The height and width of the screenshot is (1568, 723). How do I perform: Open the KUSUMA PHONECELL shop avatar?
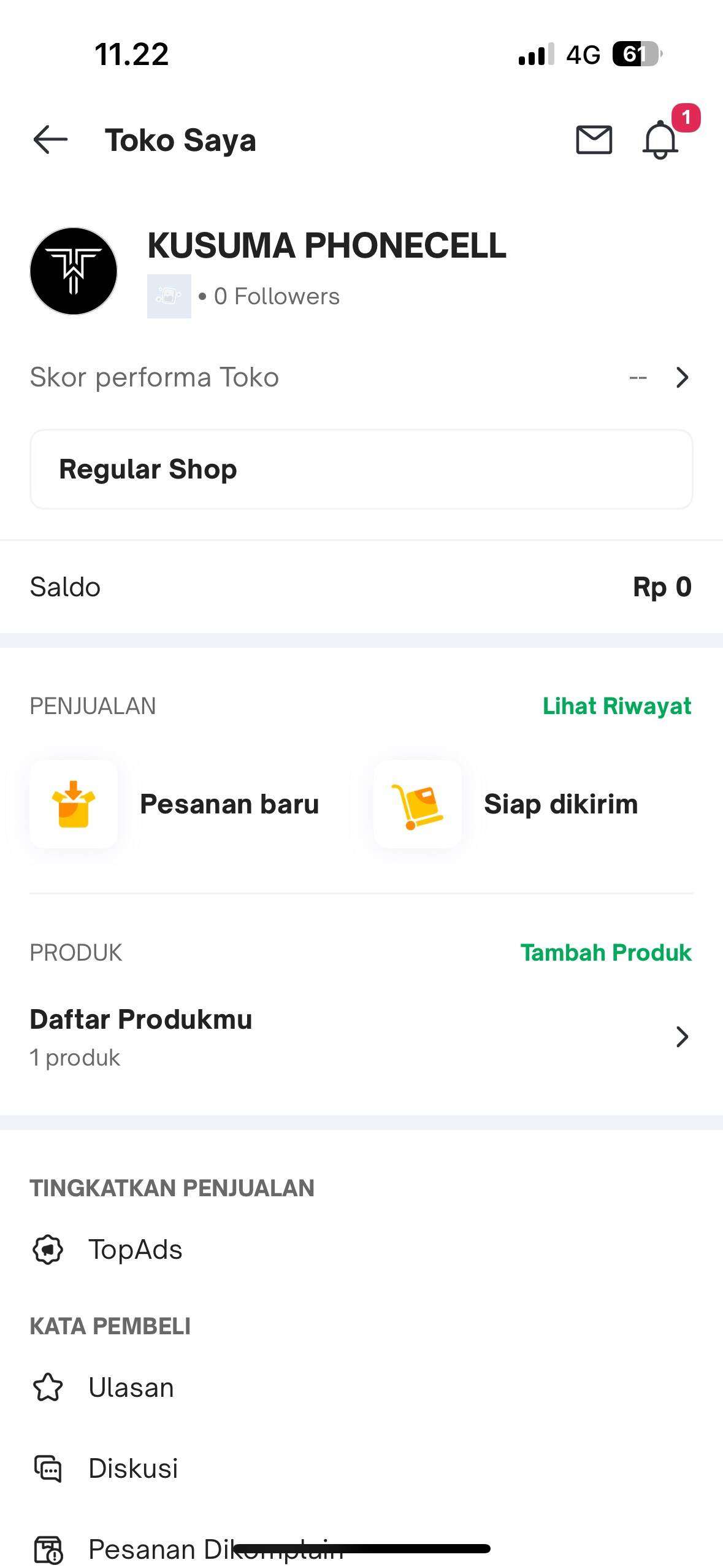73,272
